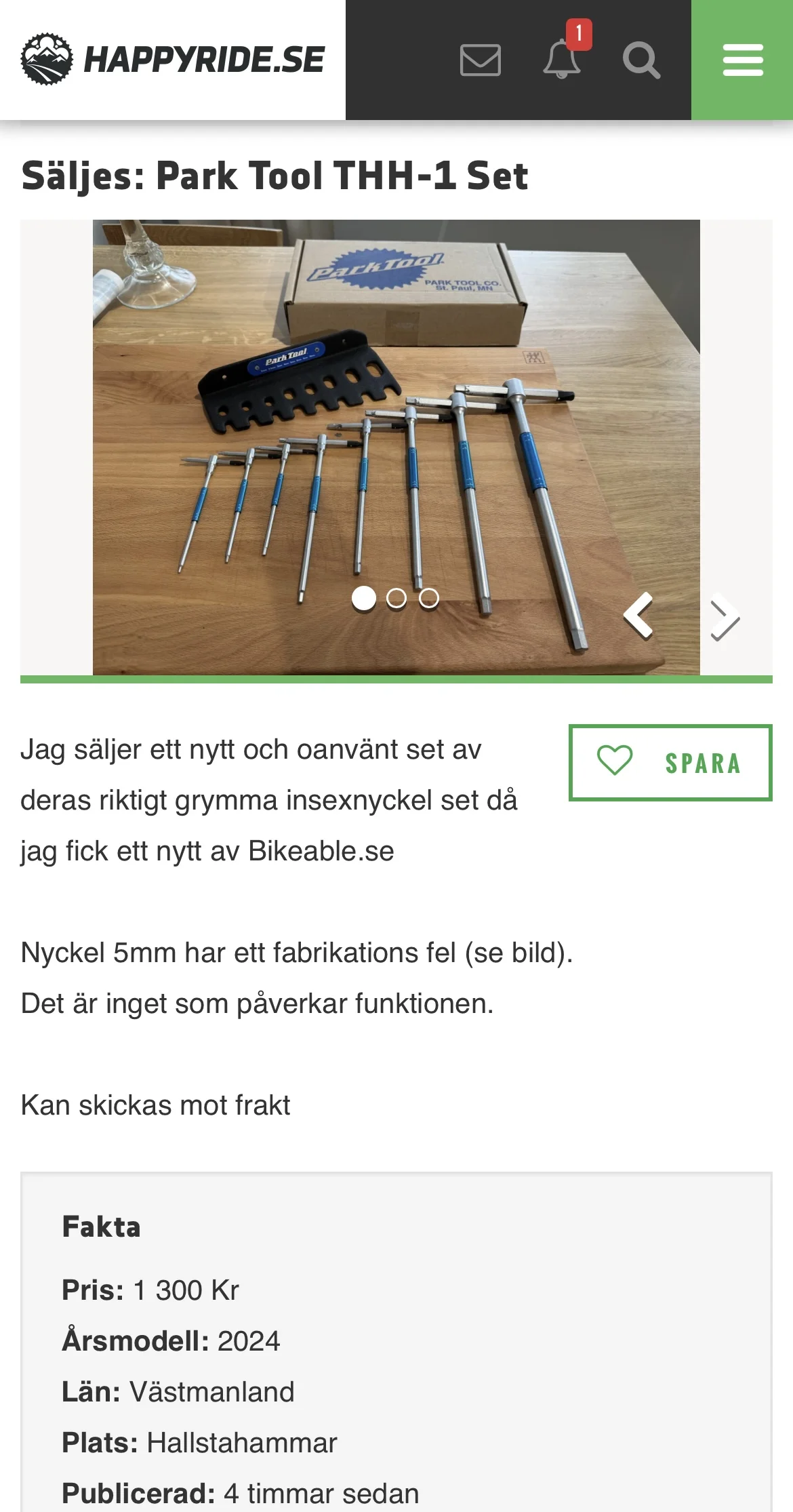Jump to the third photo dot
Viewport: 793px width, 1512px height.
(x=429, y=598)
